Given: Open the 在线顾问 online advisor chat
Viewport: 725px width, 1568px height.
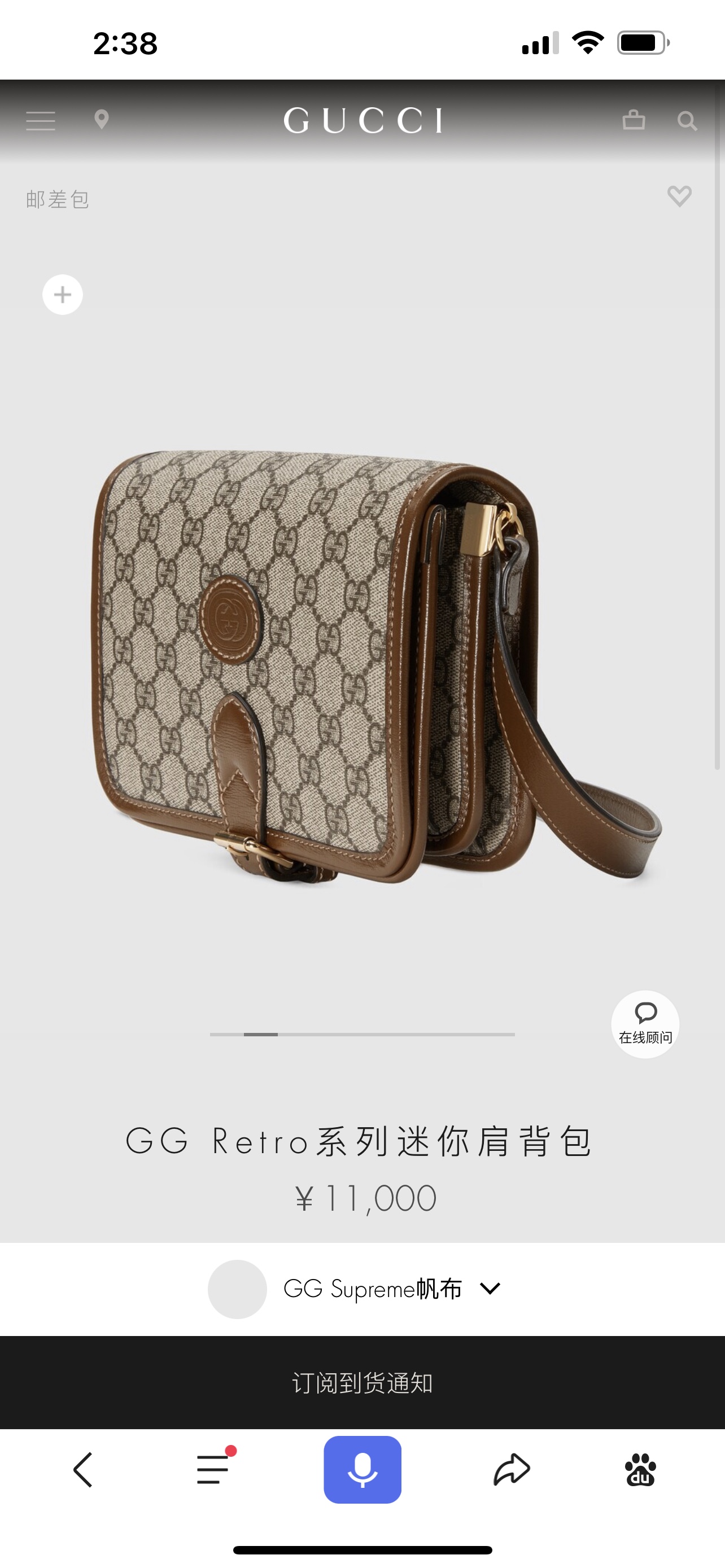Looking at the screenshot, I should 645,1024.
